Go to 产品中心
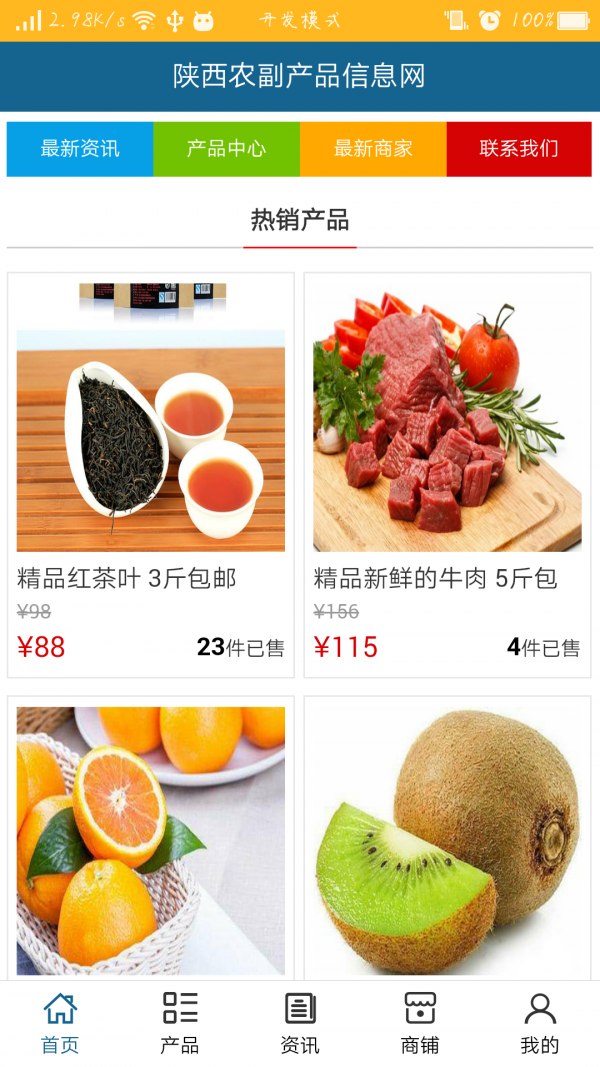Viewport: 600px width, 1067px height. [226, 149]
